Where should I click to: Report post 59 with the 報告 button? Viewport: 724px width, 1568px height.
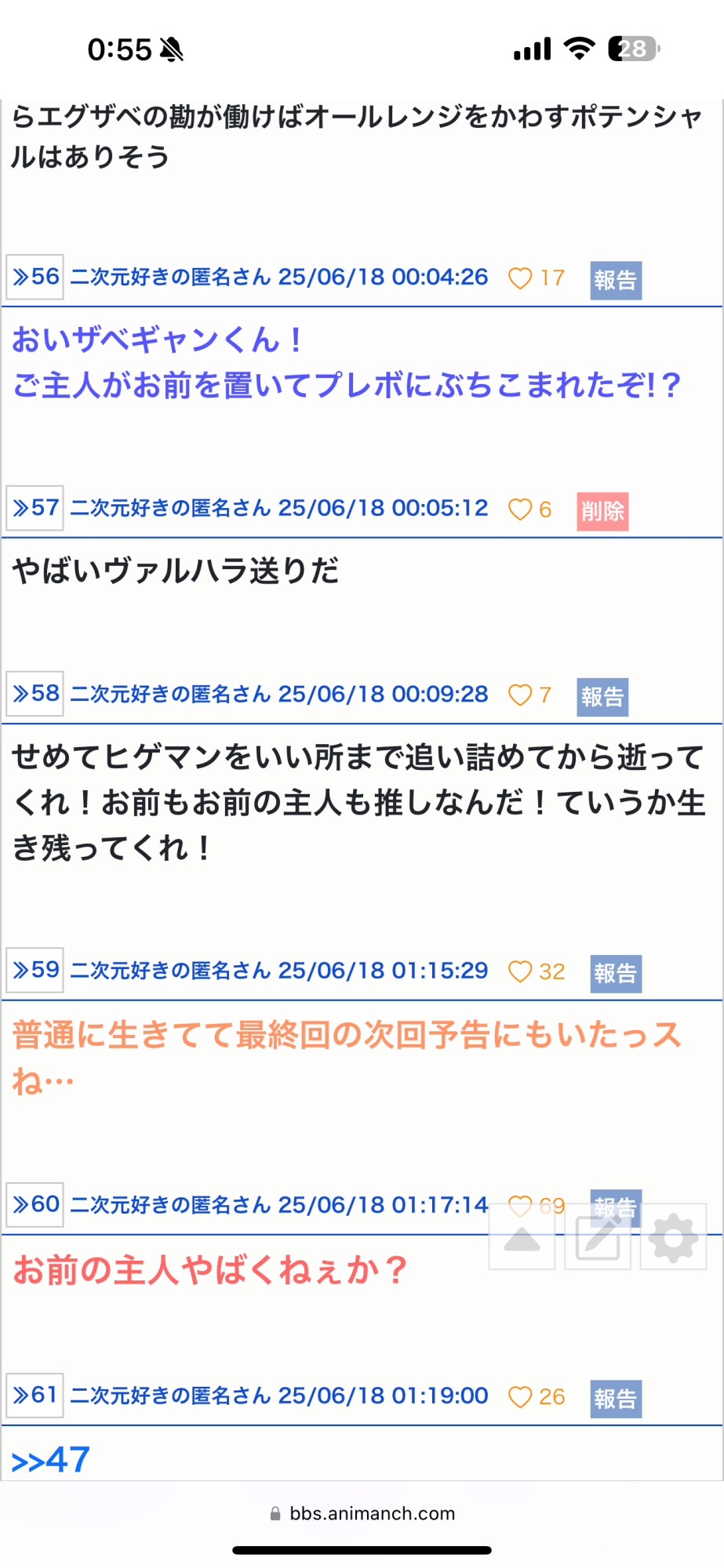click(x=616, y=974)
